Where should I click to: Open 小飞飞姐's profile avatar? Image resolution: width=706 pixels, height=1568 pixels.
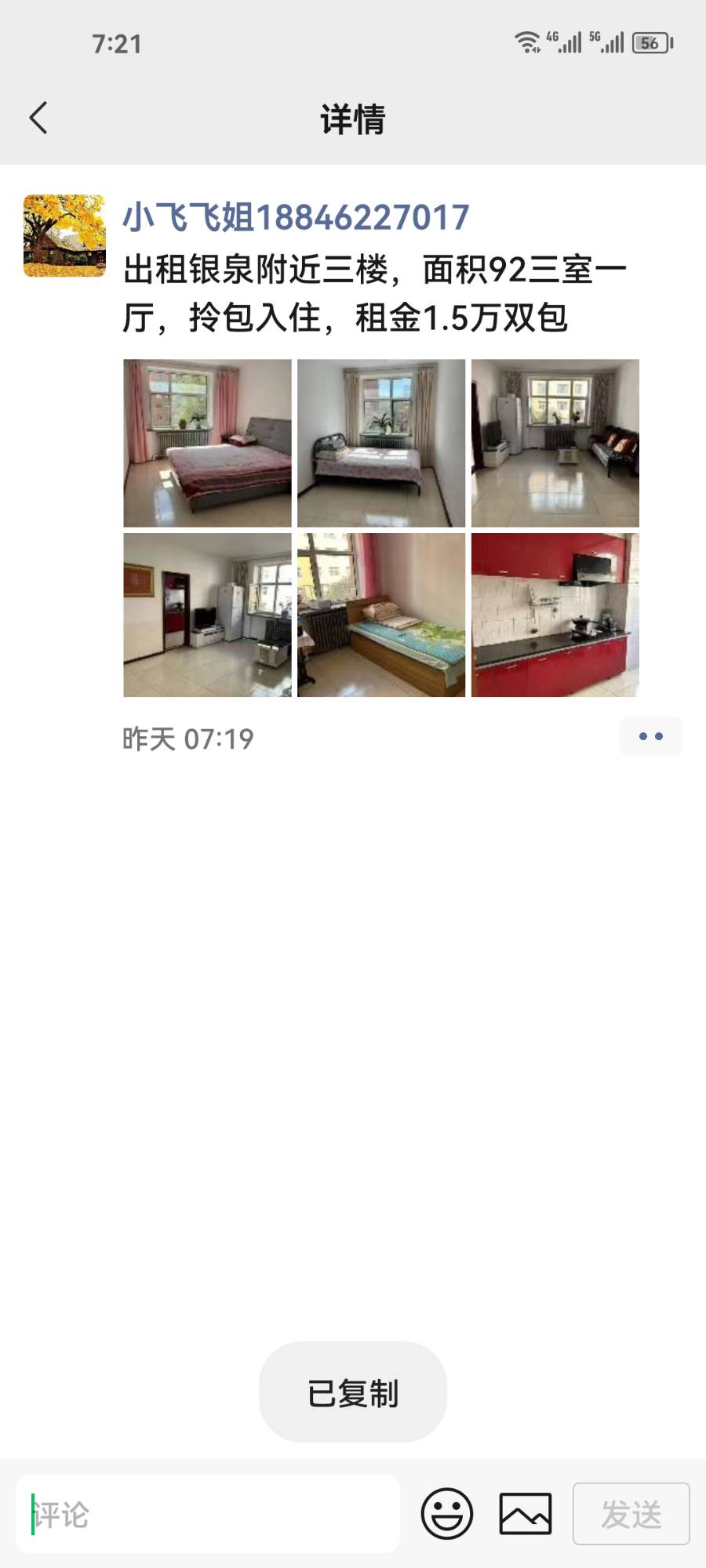coord(64,235)
